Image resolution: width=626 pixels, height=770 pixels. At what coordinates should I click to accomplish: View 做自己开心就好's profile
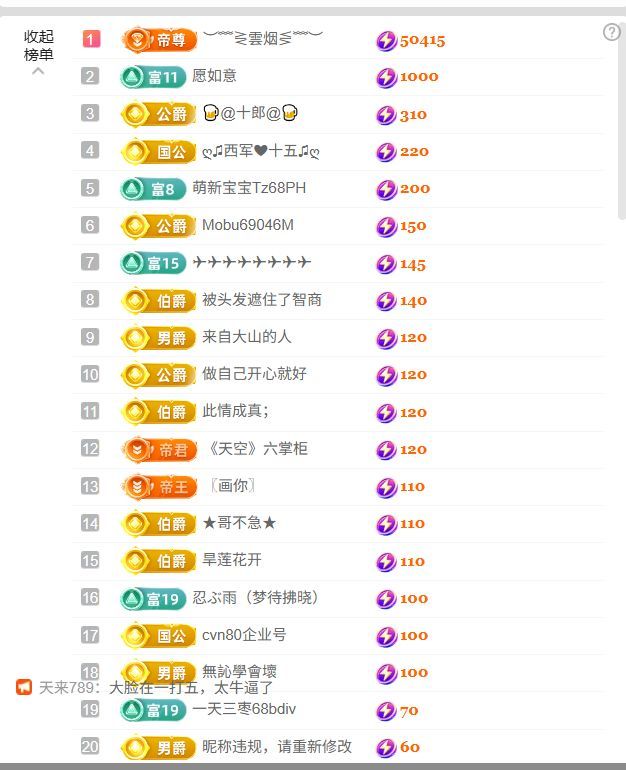pyautogui.click(x=254, y=374)
